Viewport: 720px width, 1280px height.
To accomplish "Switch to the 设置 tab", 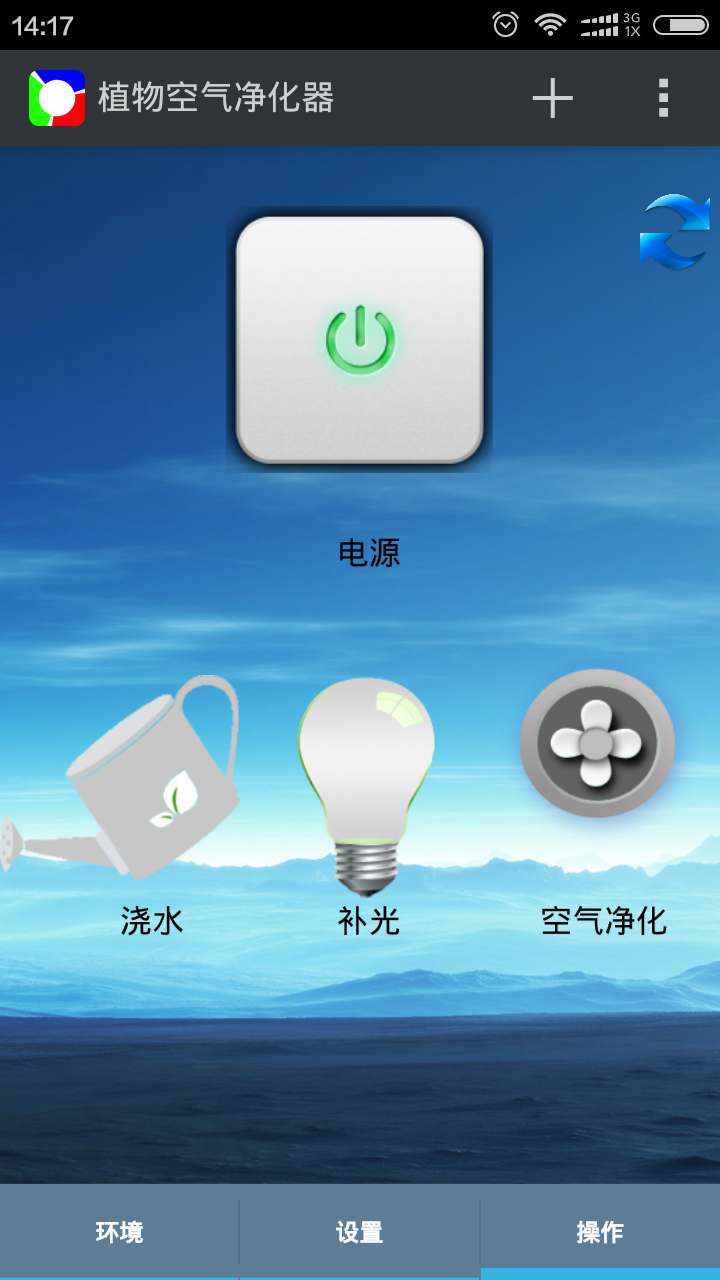I will click(x=360, y=1232).
